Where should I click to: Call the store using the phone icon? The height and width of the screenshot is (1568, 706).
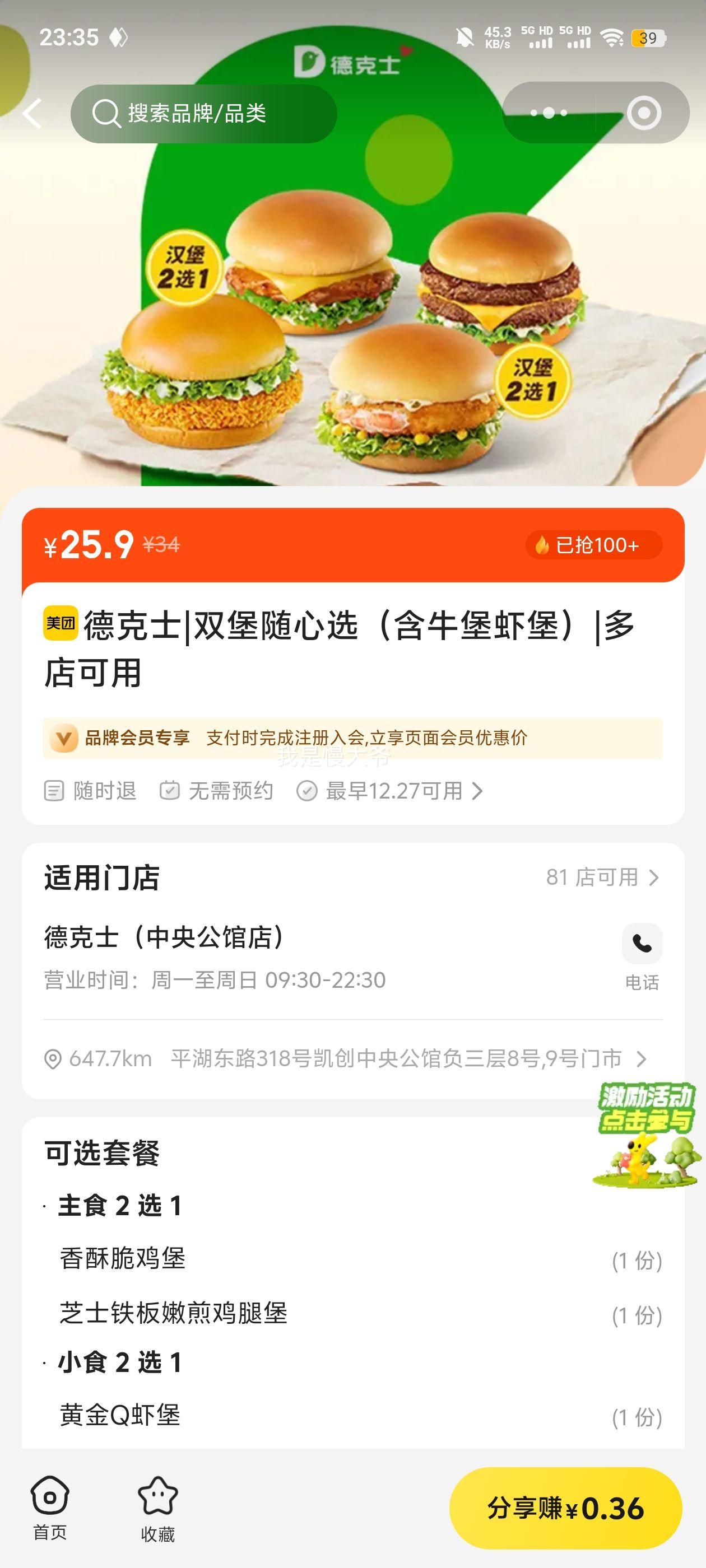(x=642, y=944)
